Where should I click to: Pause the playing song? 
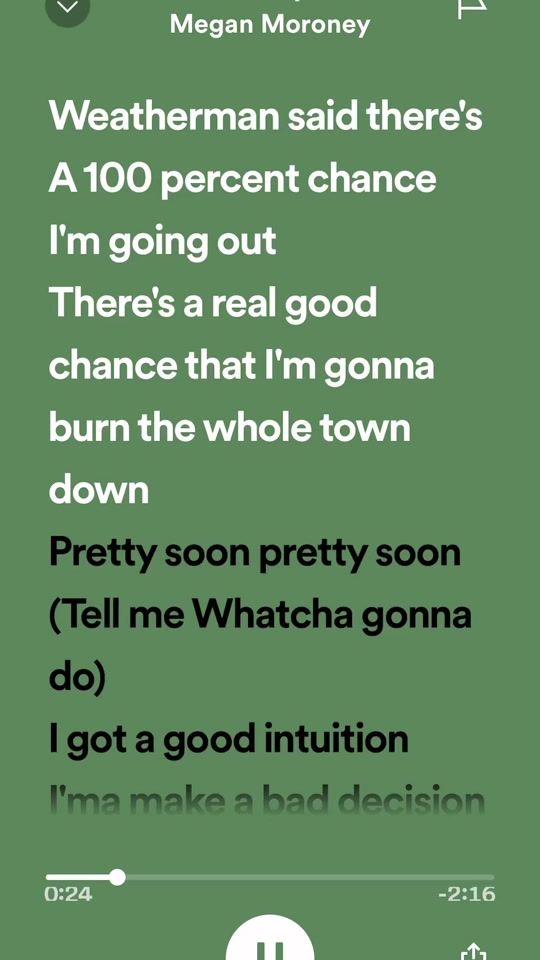[270, 940]
